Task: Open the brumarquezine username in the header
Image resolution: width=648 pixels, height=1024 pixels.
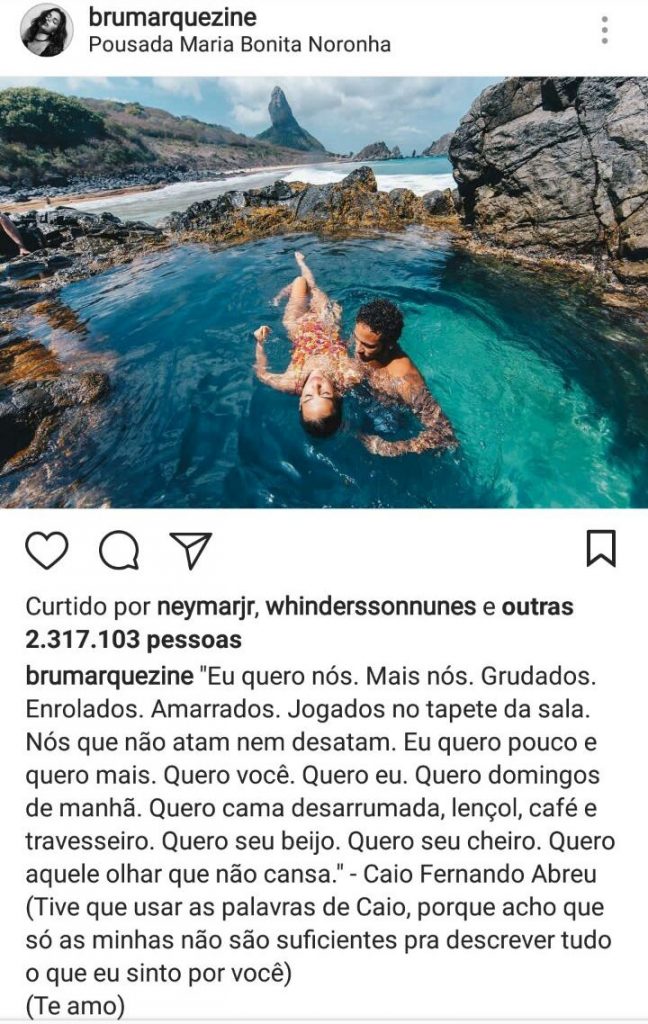Action: pyautogui.click(x=172, y=17)
